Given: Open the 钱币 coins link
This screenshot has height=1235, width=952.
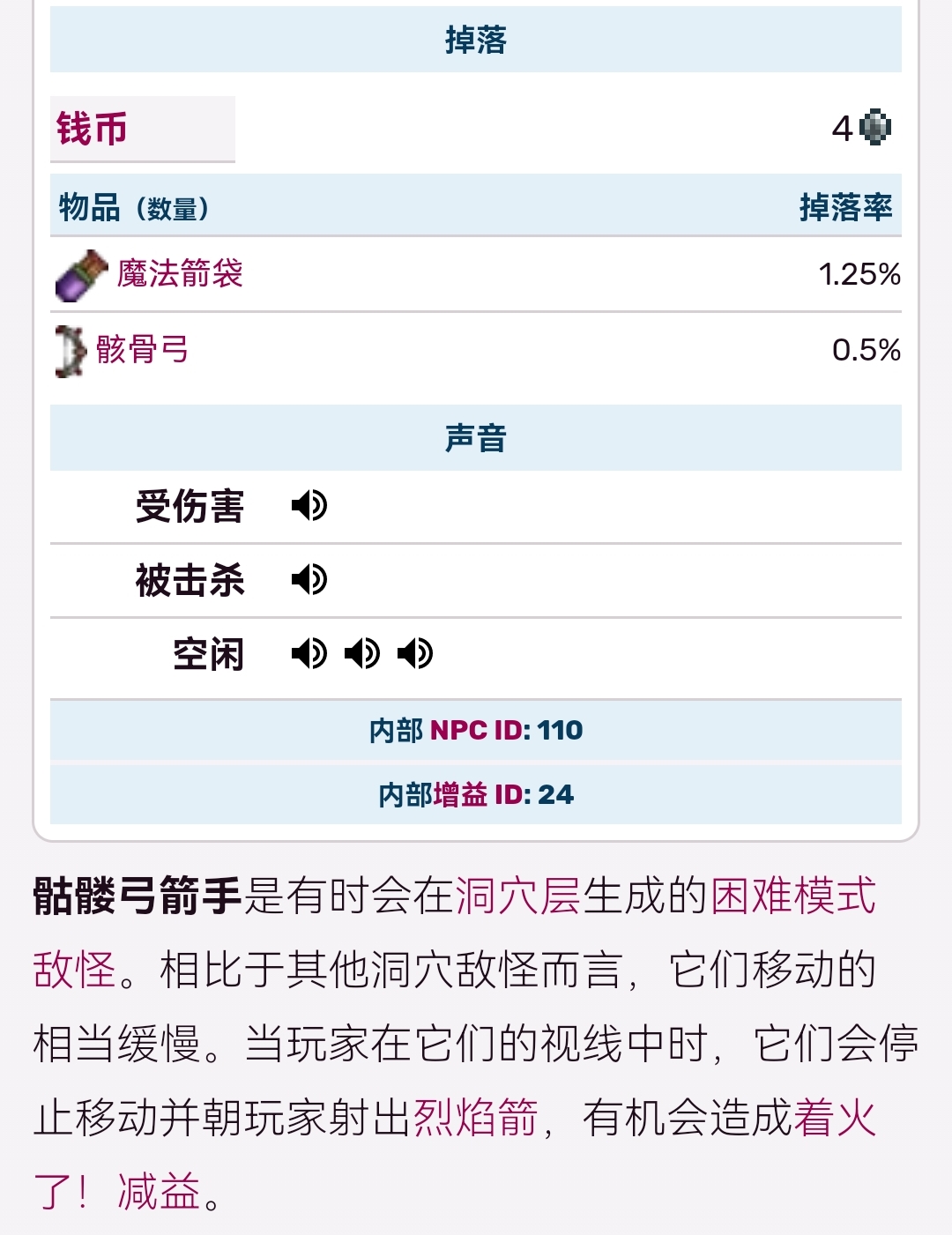Looking at the screenshot, I should coord(92,129).
